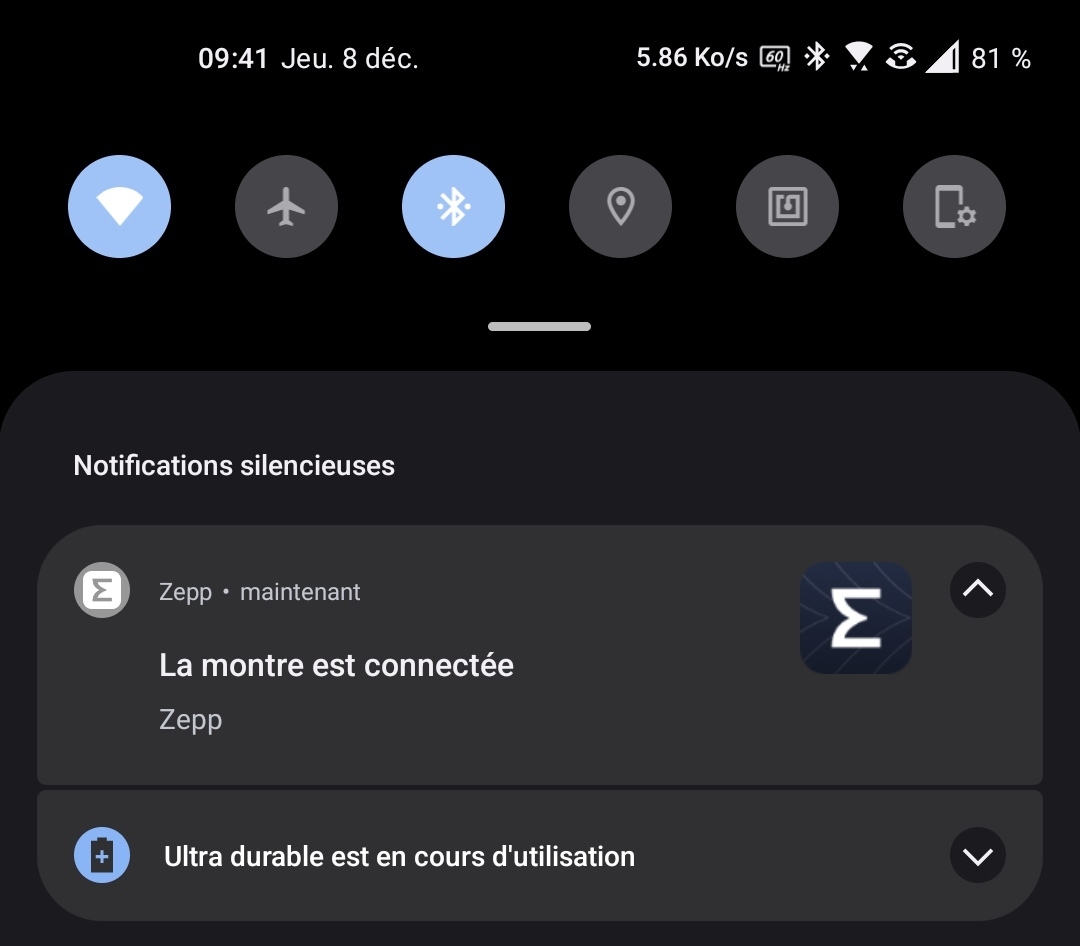
Task: Turn on location services
Action: 620,207
